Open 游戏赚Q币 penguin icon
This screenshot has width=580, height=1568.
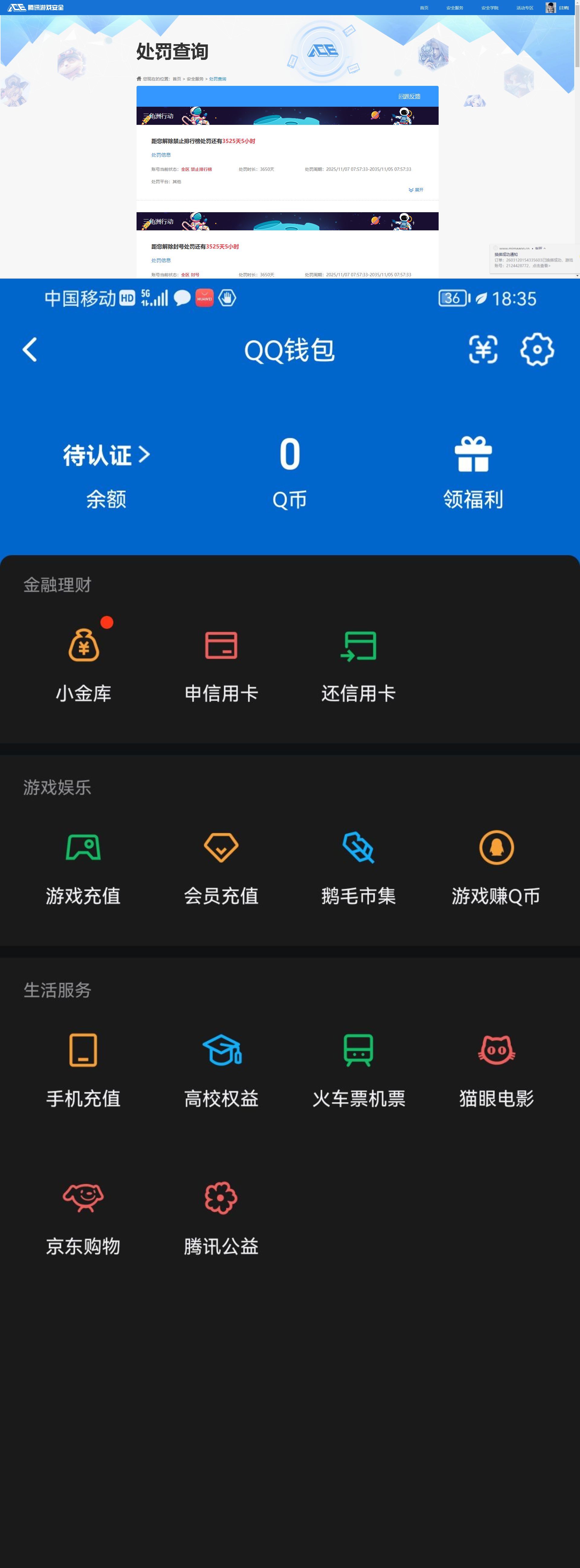tap(495, 847)
